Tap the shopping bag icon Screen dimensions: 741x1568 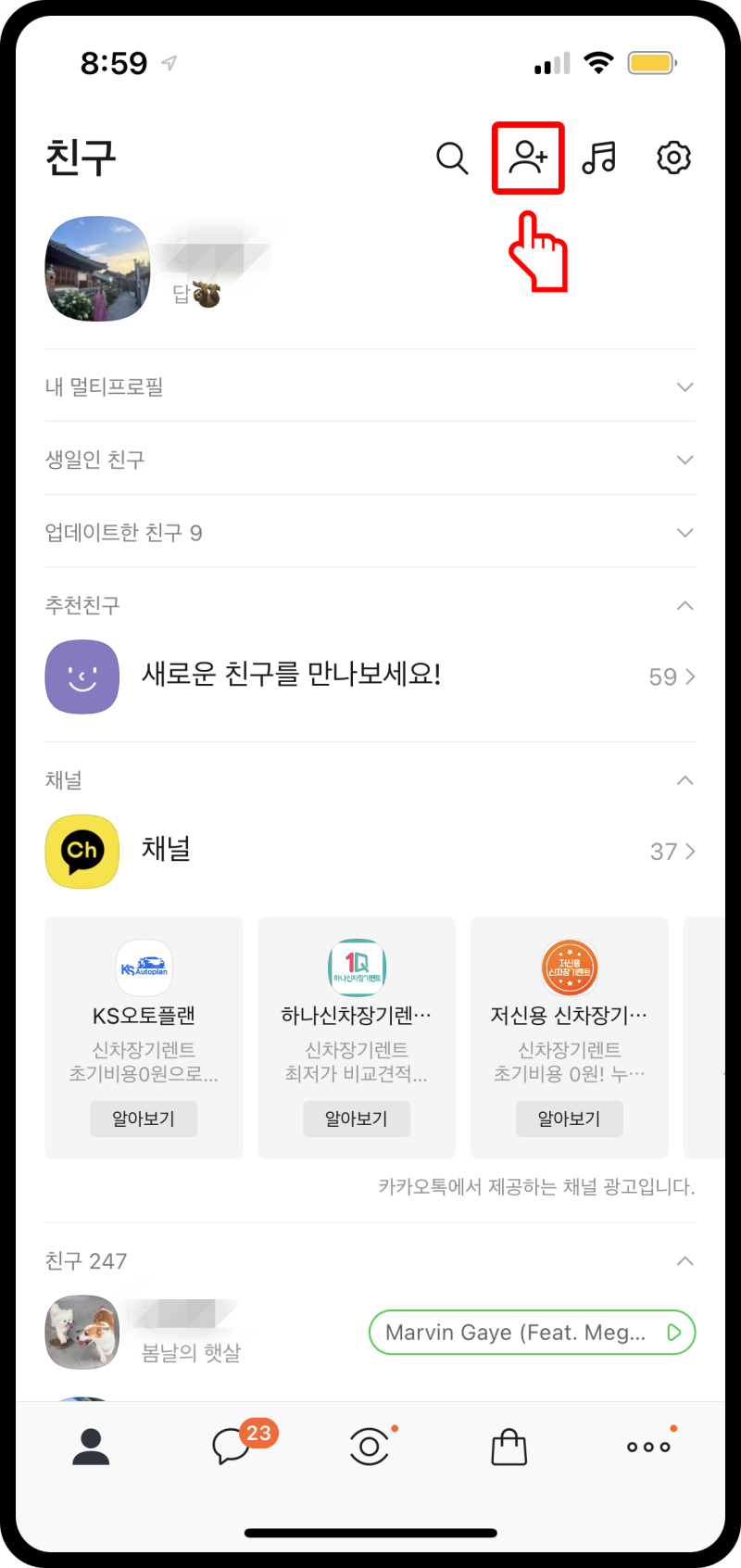pyautogui.click(x=509, y=1446)
